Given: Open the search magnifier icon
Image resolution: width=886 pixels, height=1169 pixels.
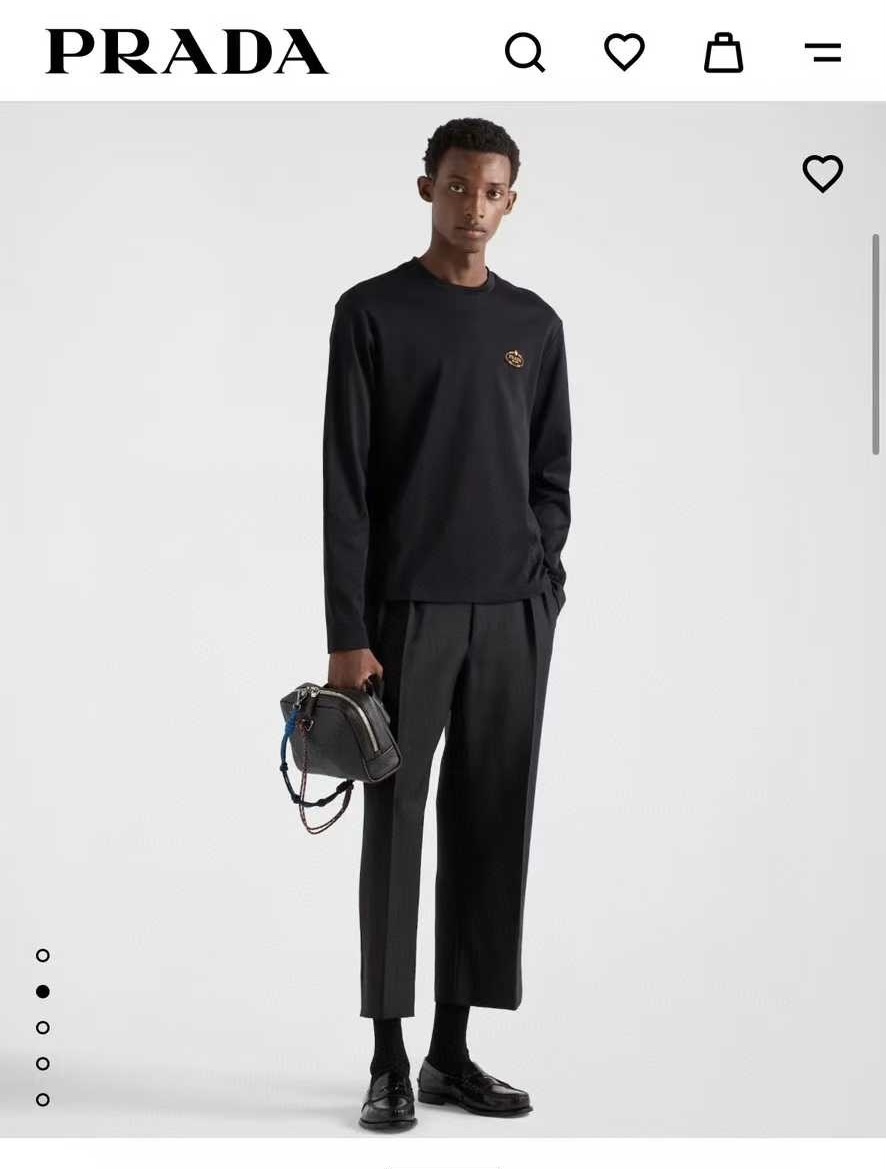Looking at the screenshot, I should click(x=525, y=52).
